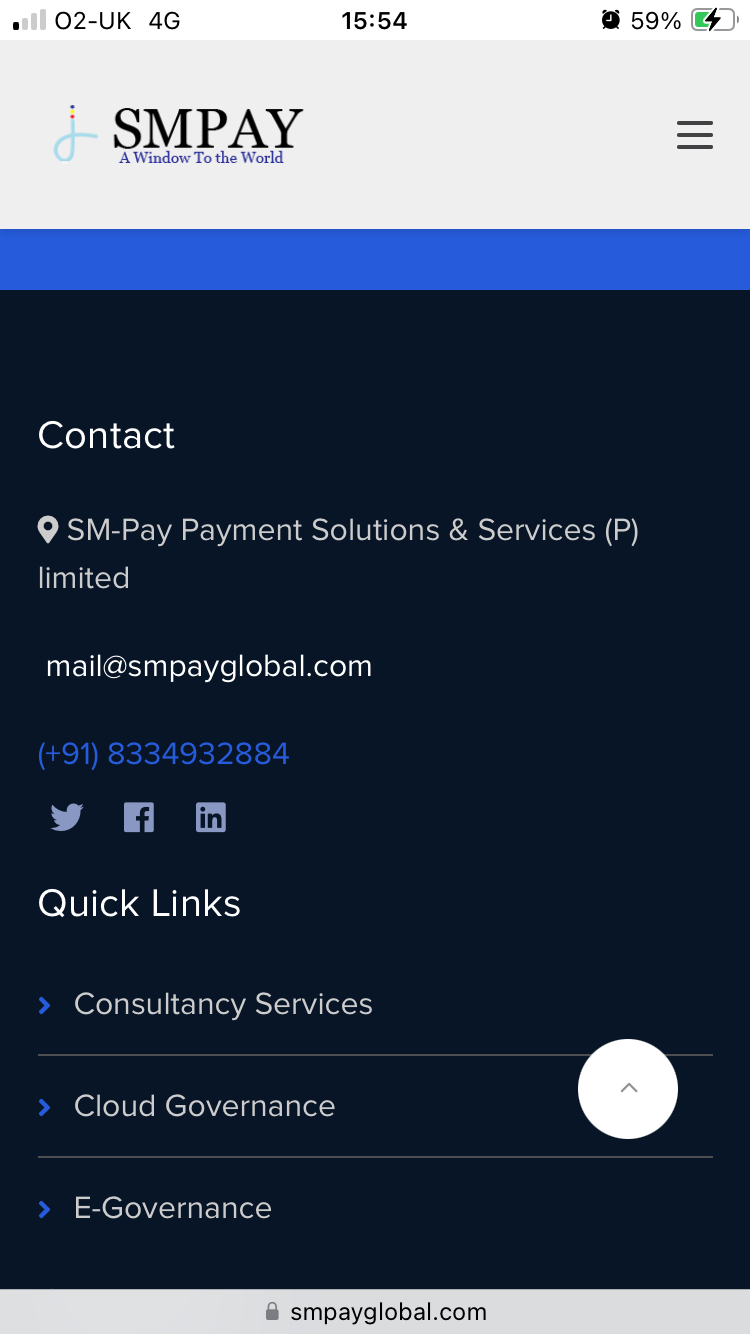The width and height of the screenshot is (750, 1334).
Task: Open Consultancy Services quick link
Action: [x=223, y=1004]
